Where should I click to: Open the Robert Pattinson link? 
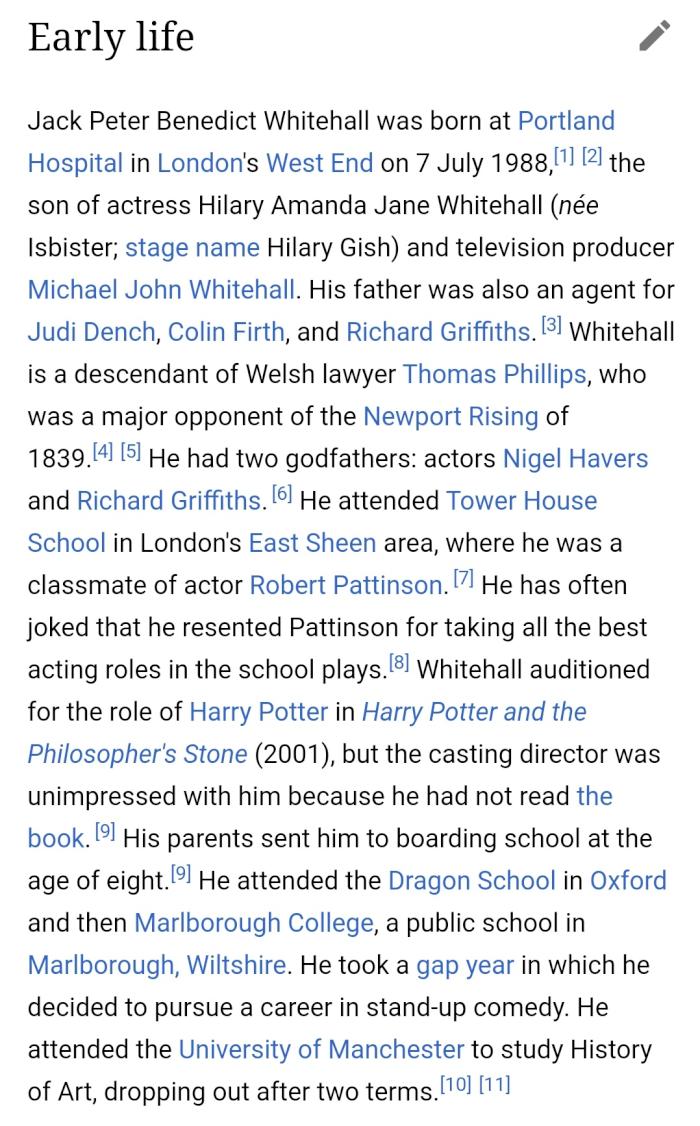tap(345, 585)
